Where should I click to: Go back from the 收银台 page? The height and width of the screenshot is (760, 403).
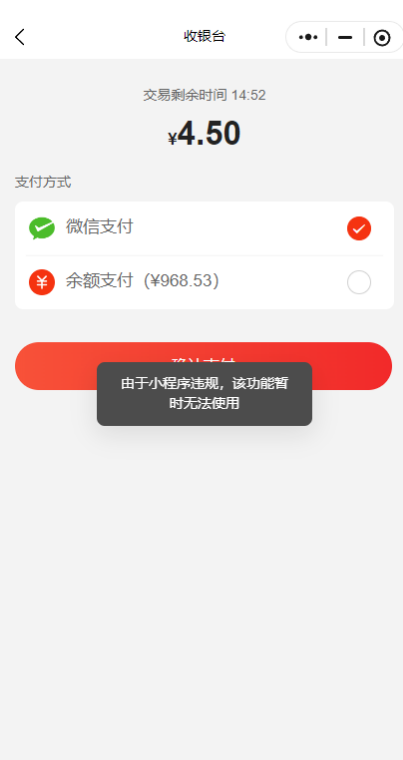click(19, 37)
